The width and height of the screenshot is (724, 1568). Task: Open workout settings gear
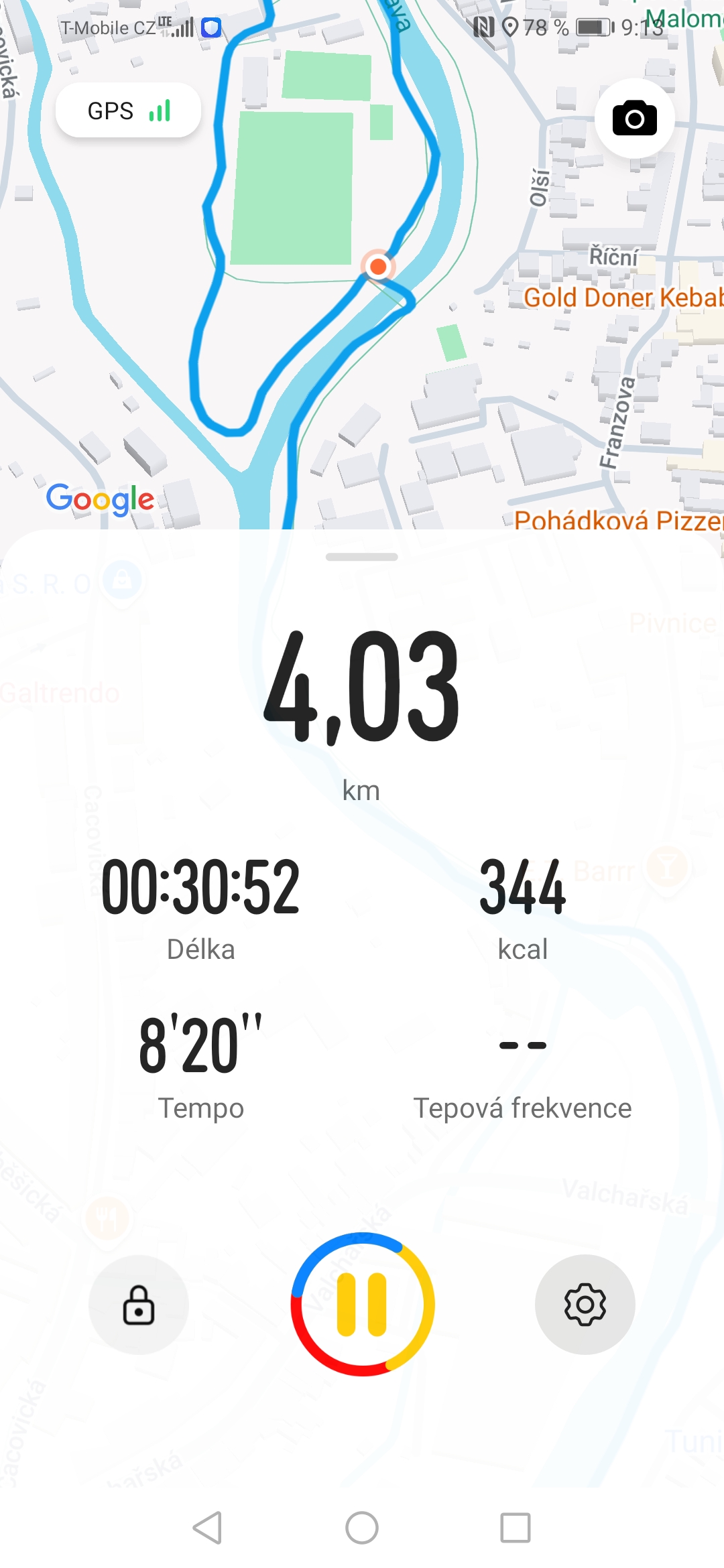pos(585,1304)
